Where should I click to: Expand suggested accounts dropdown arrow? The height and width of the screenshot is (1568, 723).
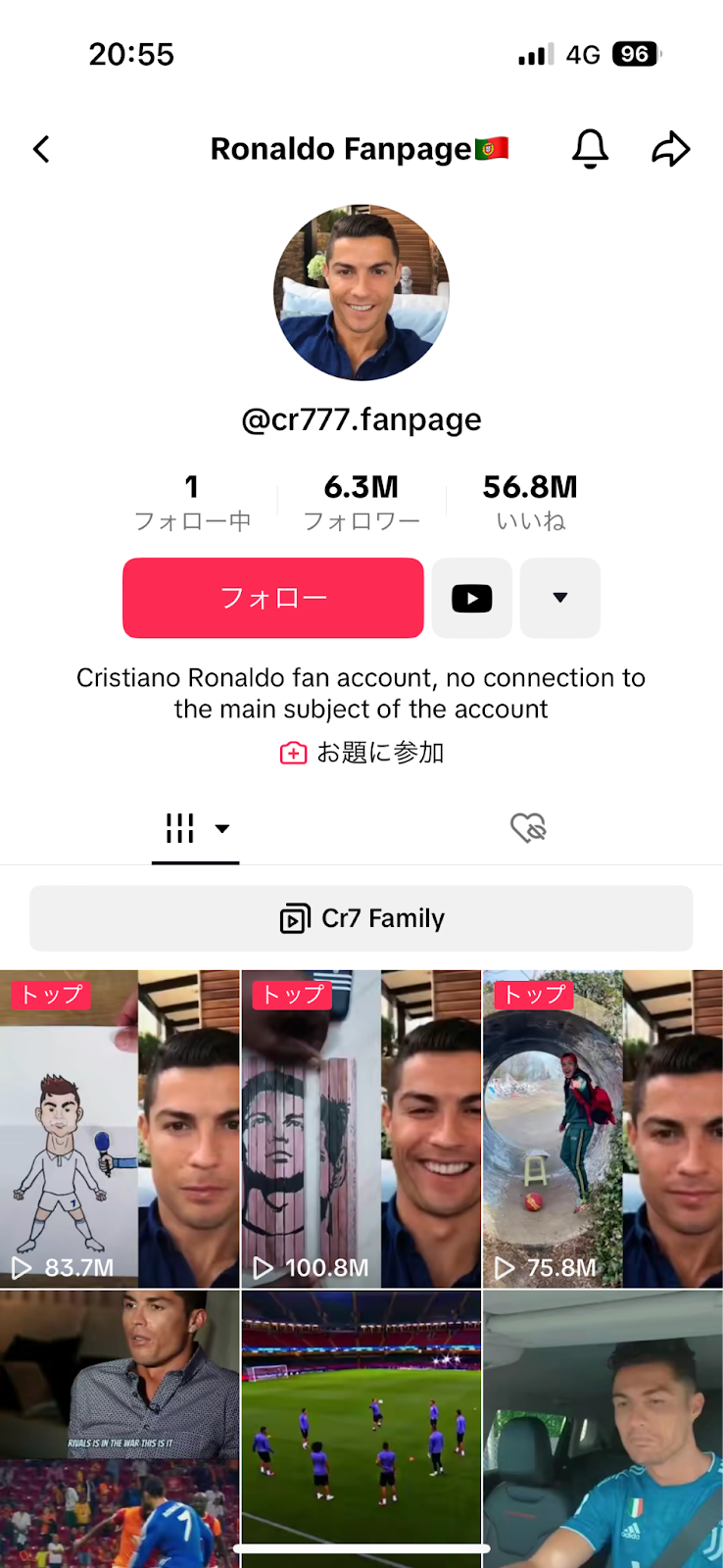559,598
